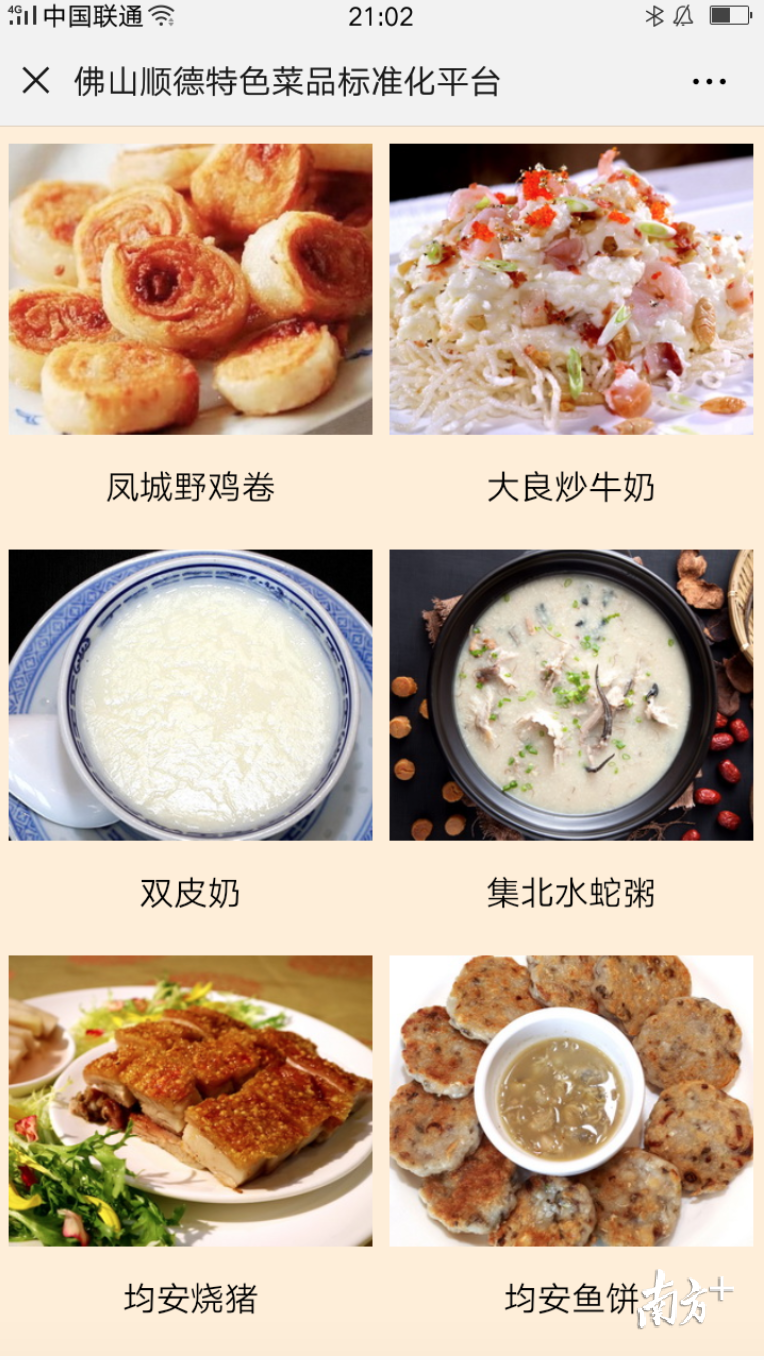This screenshot has height=1360, width=764.
Task: Tap the 21:02 clock in the status bar
Action: (382, 15)
